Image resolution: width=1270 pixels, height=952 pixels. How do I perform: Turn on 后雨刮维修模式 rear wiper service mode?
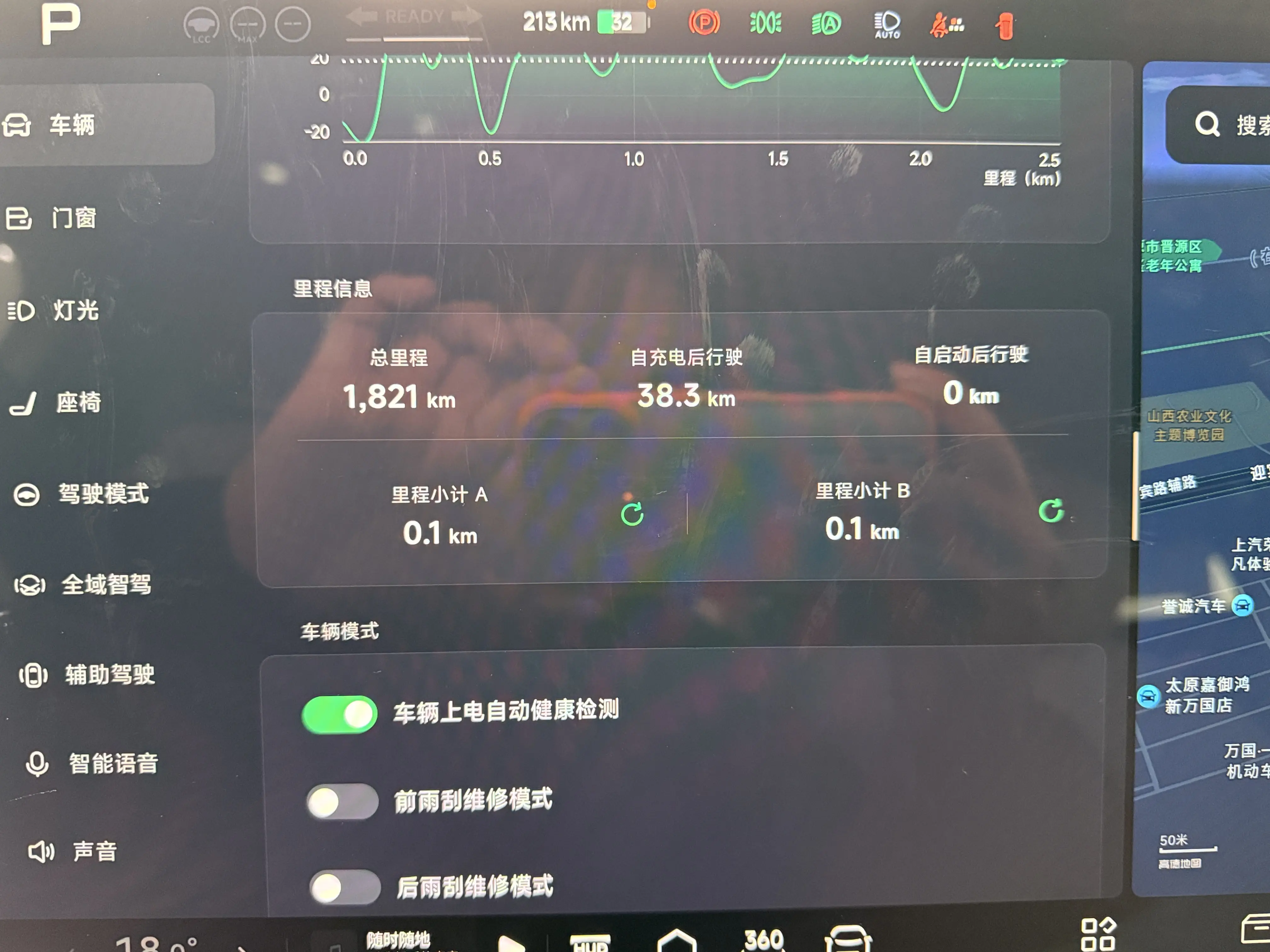pos(345,888)
